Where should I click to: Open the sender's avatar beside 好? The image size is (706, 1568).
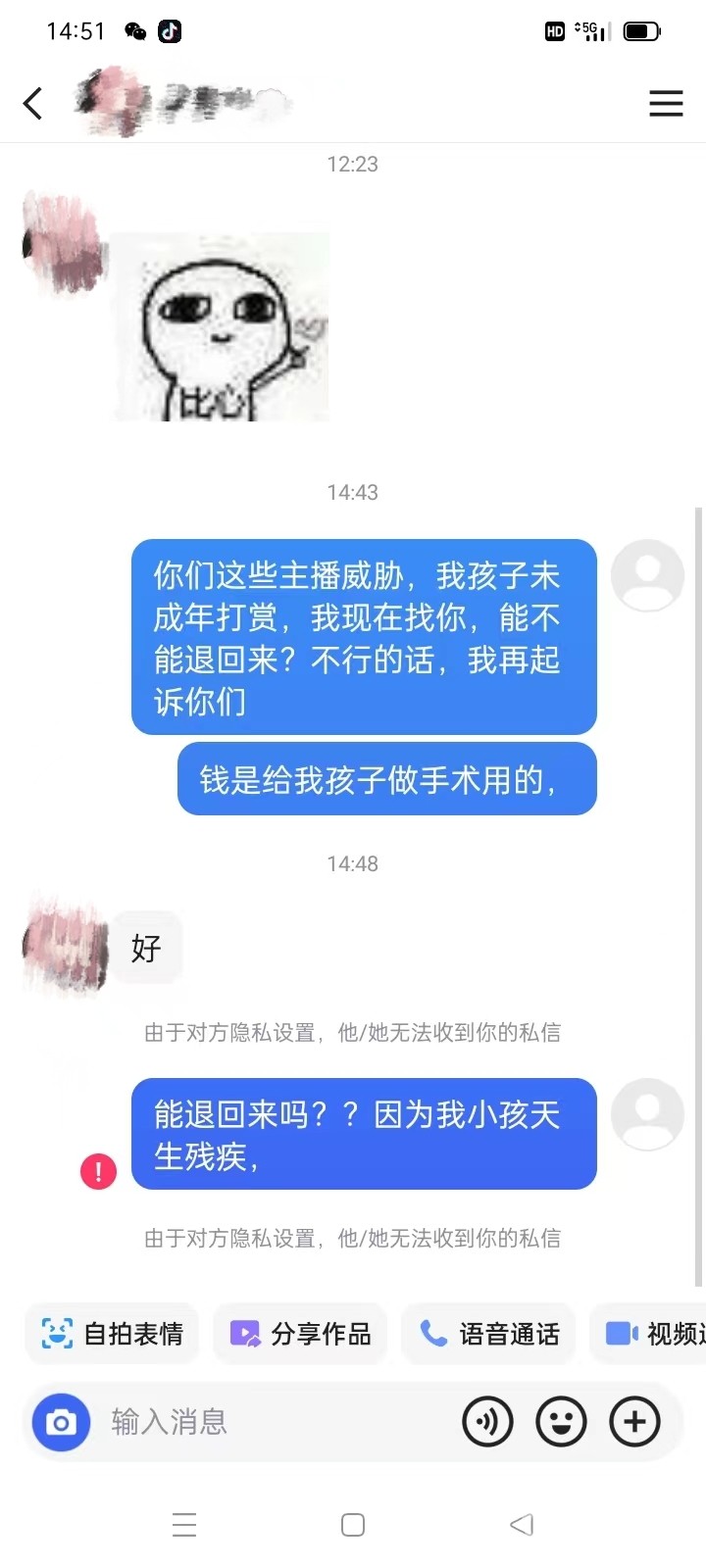[x=65, y=946]
